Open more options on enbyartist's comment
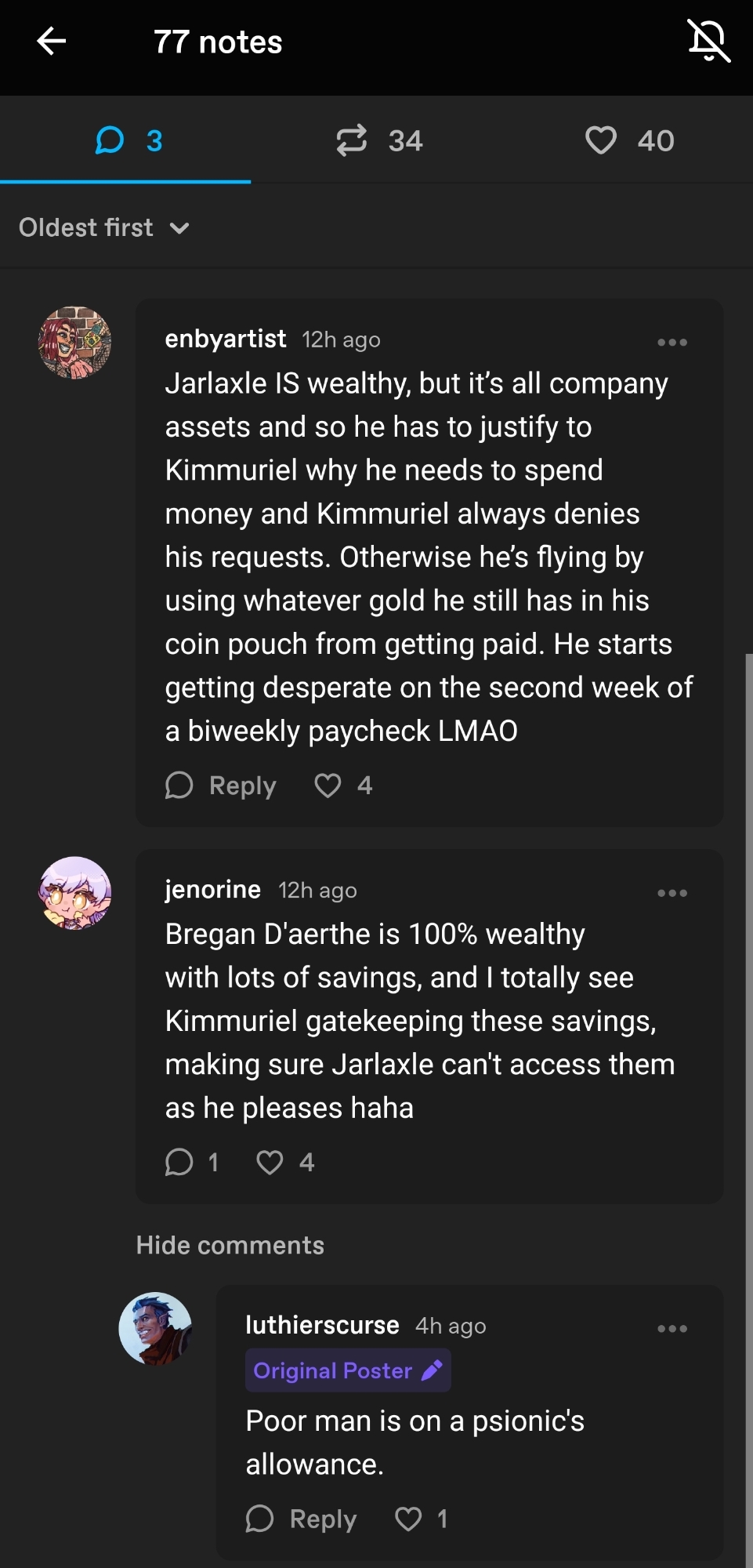Screen dimensions: 753x1568 (x=672, y=343)
